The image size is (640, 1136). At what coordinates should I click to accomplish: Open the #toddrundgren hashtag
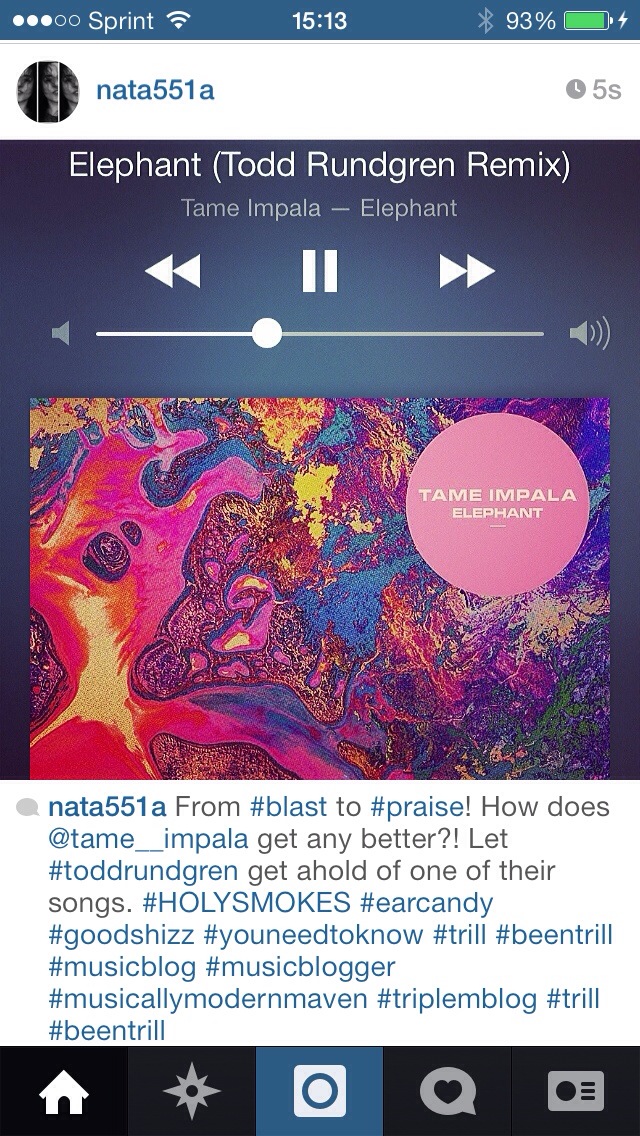point(144,871)
